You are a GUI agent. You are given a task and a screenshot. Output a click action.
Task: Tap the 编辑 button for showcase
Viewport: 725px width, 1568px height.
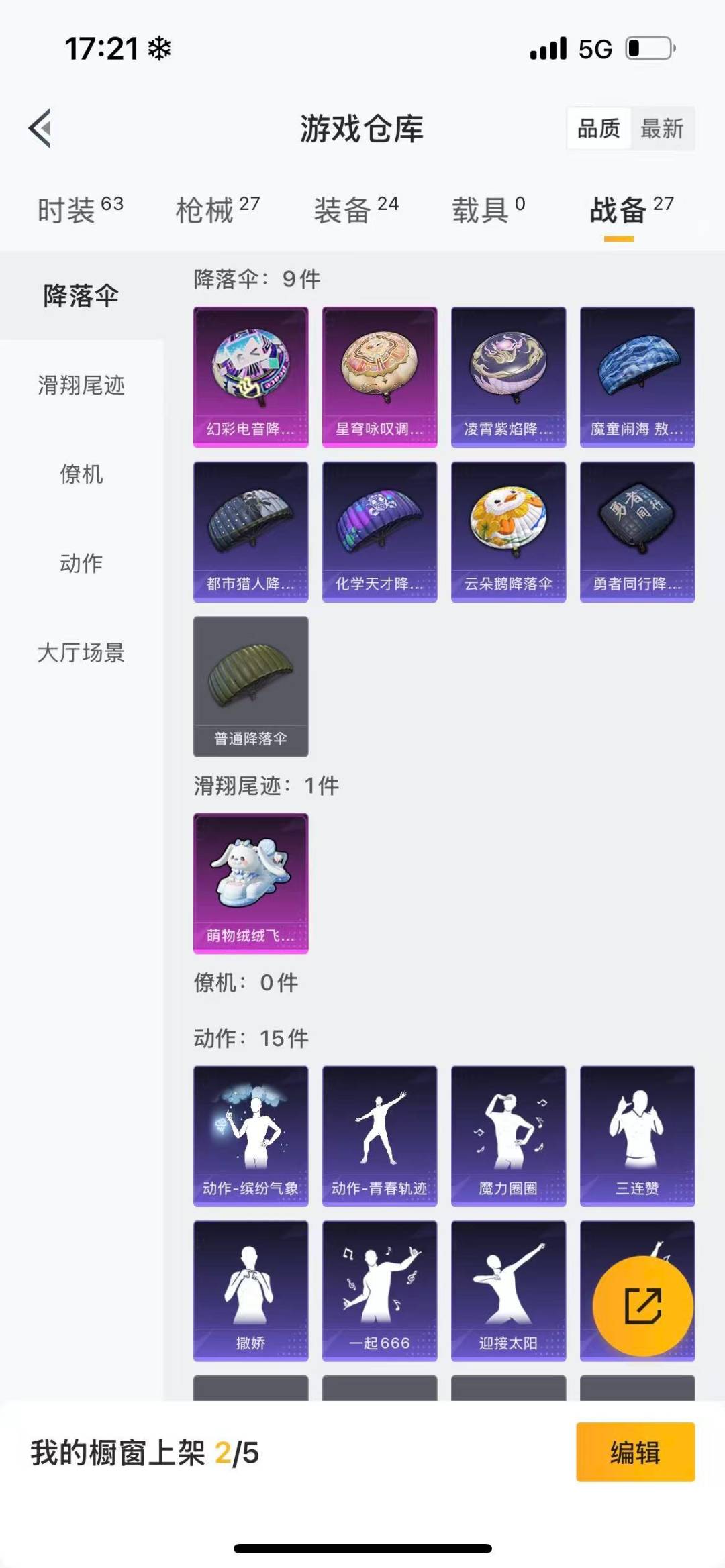coord(635,1452)
